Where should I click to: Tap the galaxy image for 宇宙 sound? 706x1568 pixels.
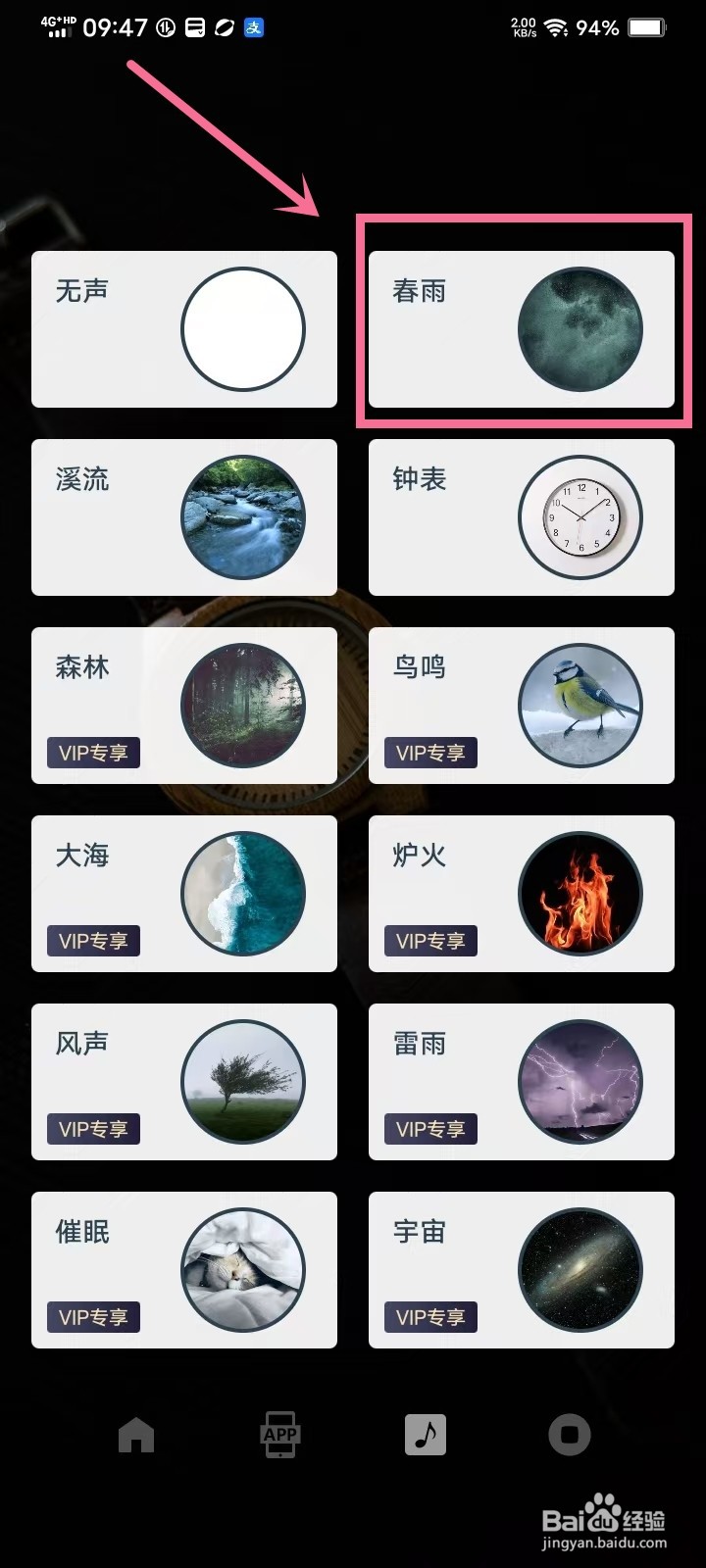click(580, 1269)
